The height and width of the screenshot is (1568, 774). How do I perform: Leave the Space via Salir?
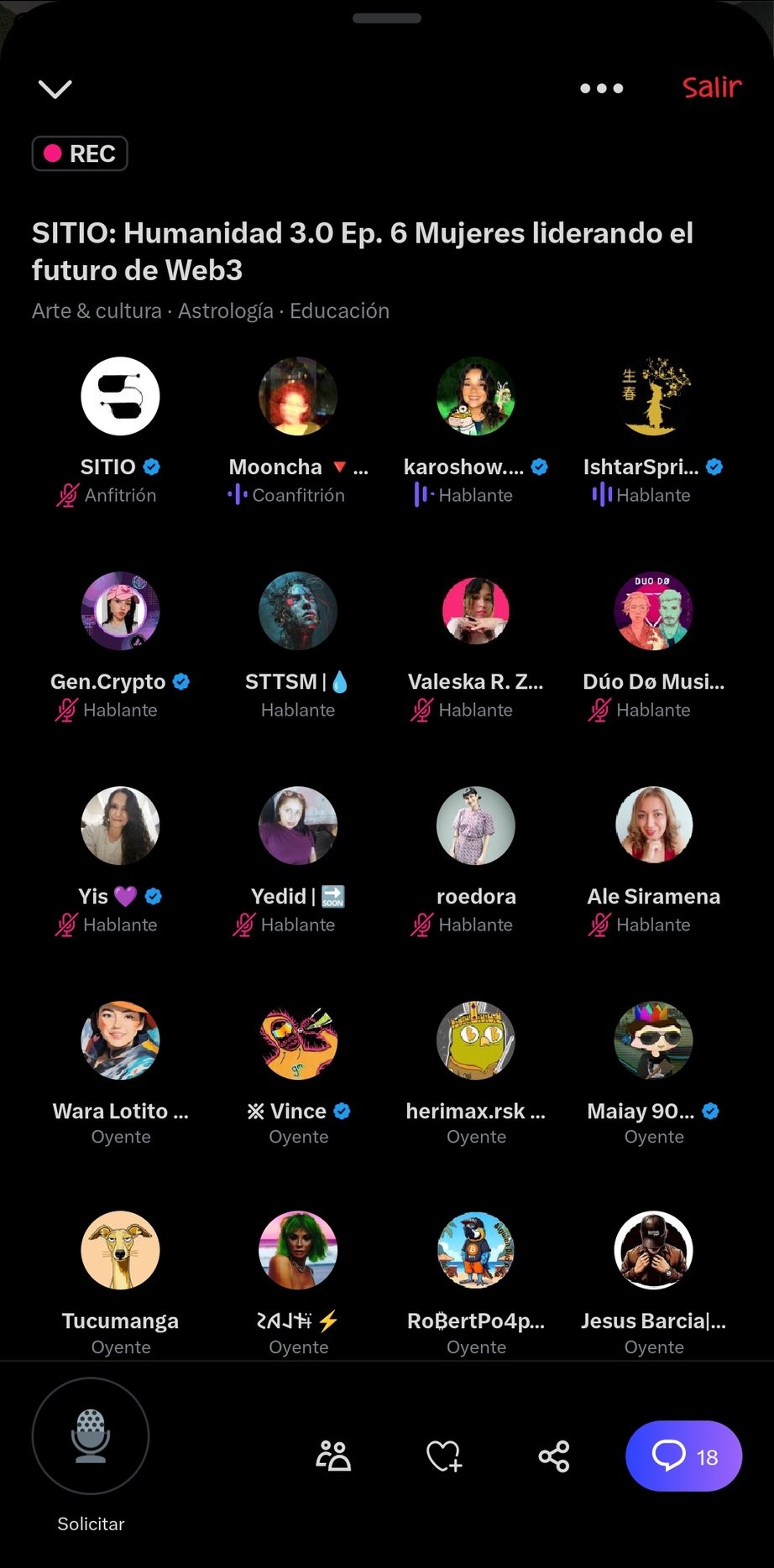coord(711,87)
